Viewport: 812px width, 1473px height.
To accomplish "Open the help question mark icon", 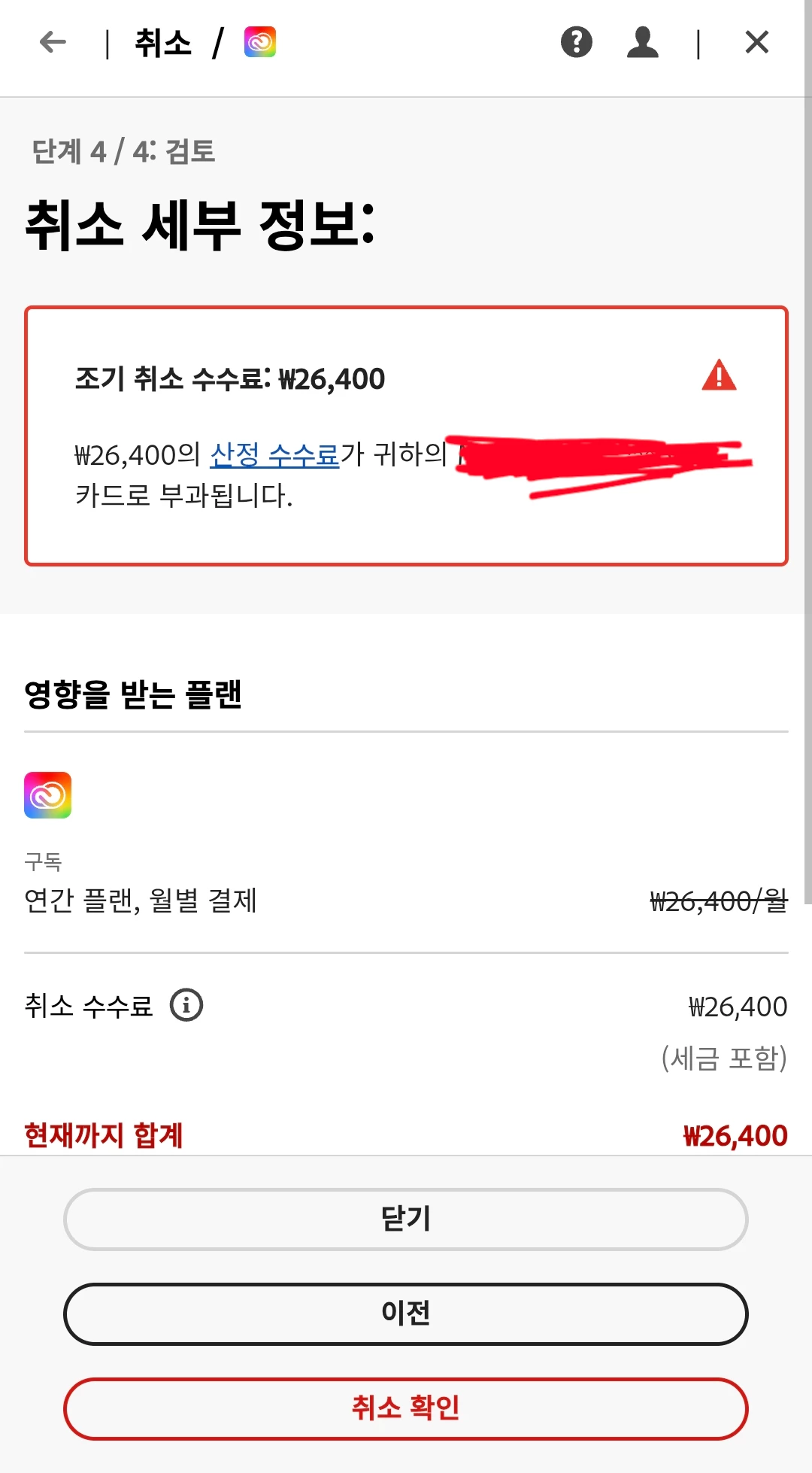I will 577,42.
